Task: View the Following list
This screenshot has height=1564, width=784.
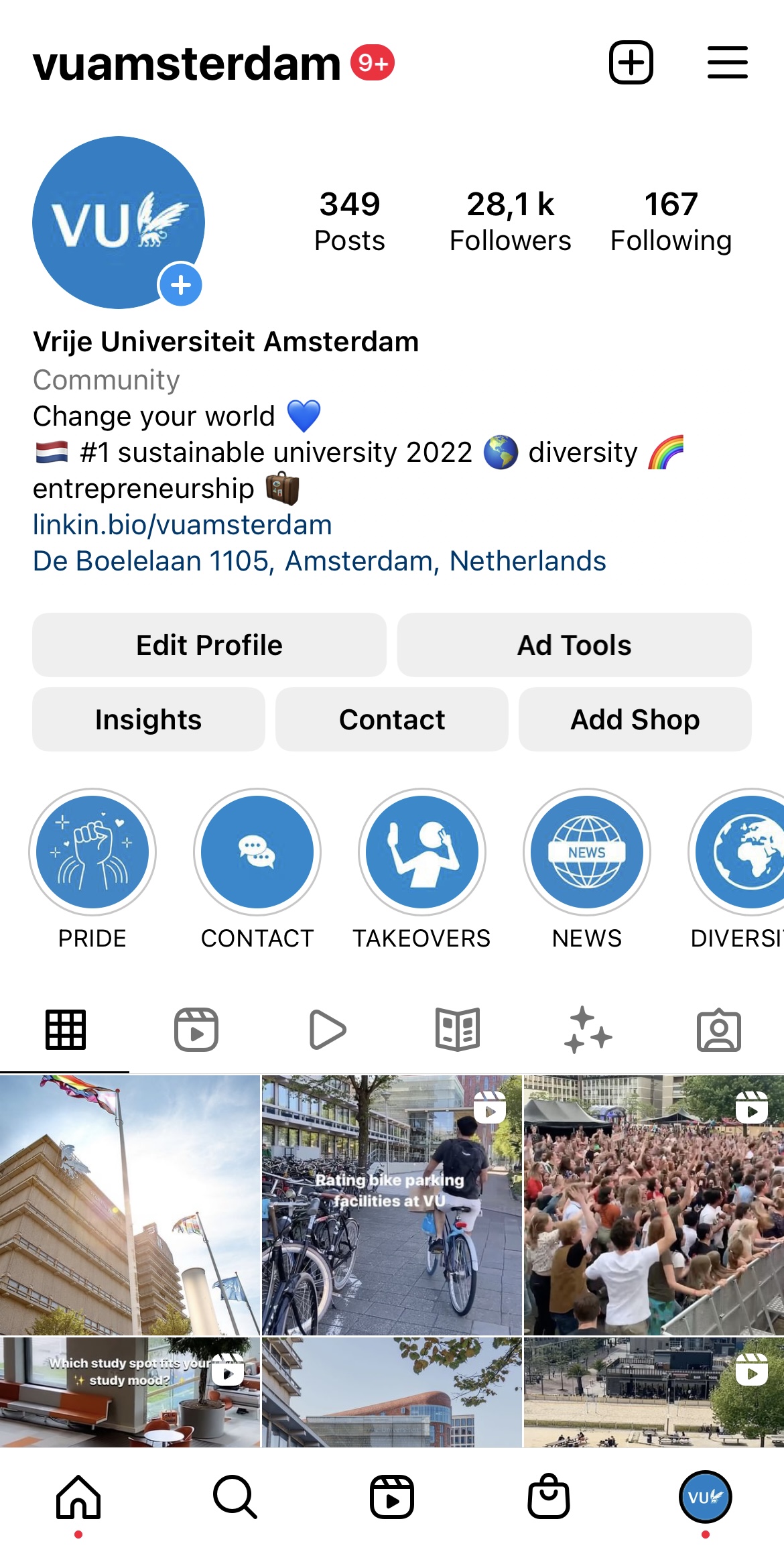Action: (671, 221)
